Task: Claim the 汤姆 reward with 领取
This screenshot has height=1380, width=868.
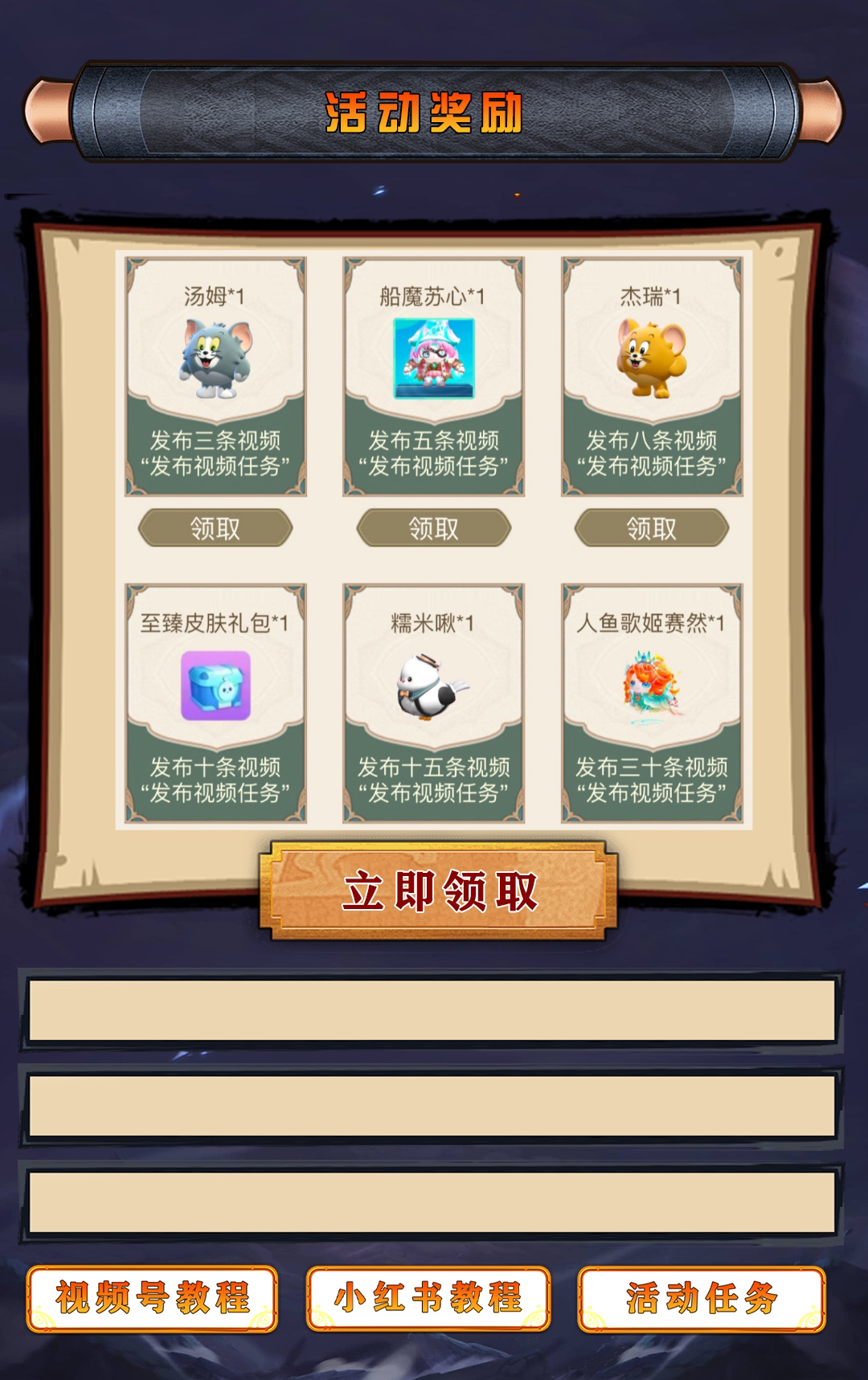Action: click(x=215, y=528)
